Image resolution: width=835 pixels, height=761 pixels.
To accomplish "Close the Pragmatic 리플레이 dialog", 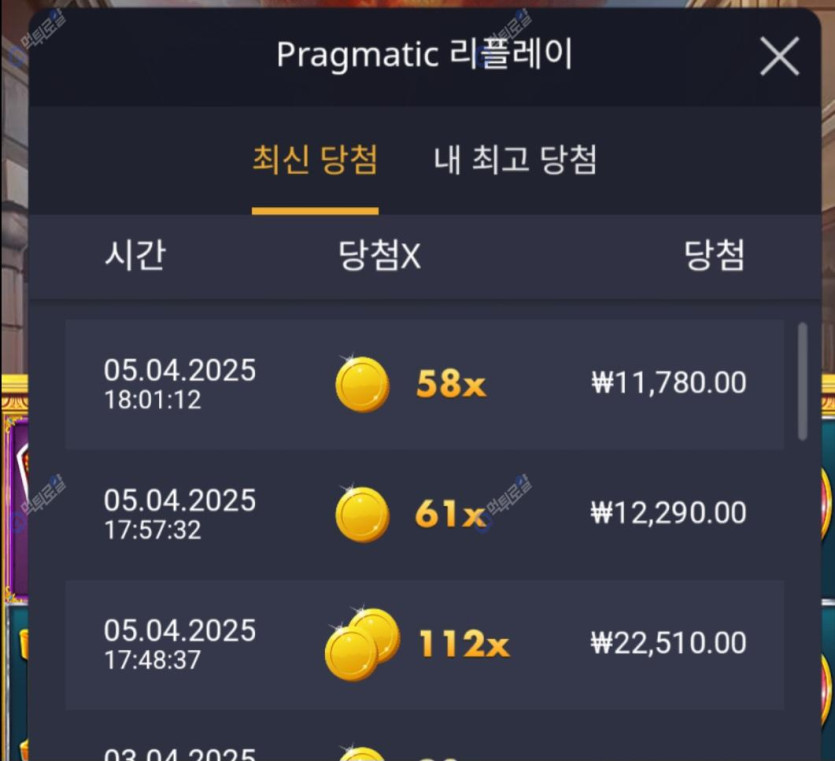I will point(779,57).
